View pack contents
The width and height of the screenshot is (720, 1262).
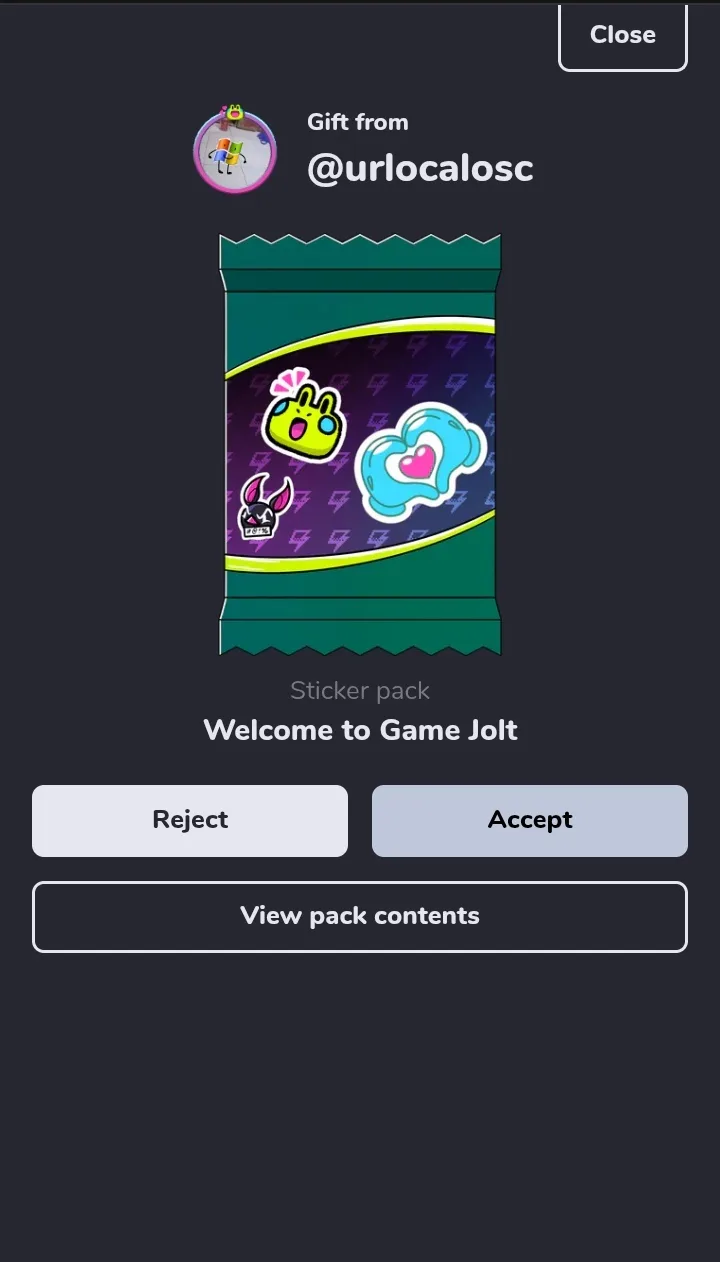(360, 917)
